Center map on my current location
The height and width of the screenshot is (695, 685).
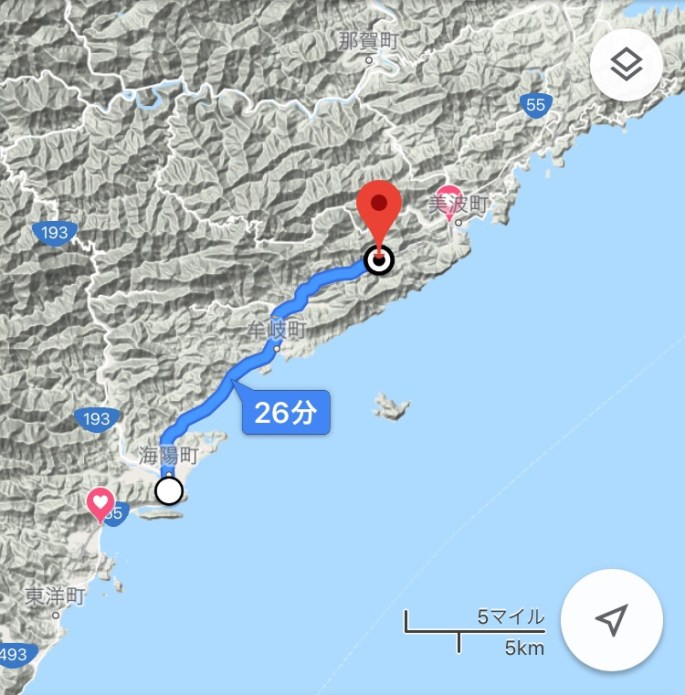tap(611, 619)
